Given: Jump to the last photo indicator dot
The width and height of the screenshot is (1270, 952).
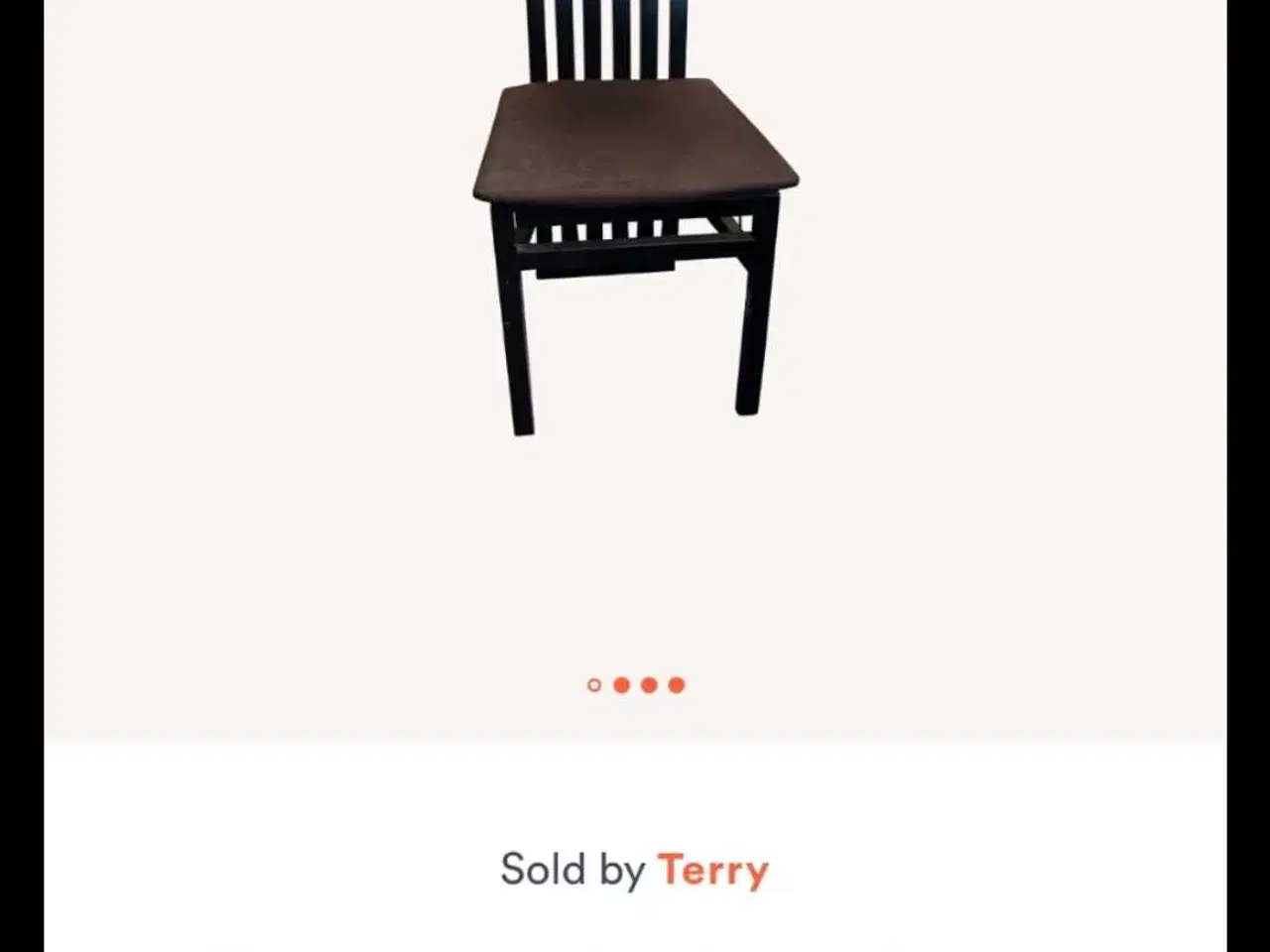Looking at the screenshot, I should point(677,685).
